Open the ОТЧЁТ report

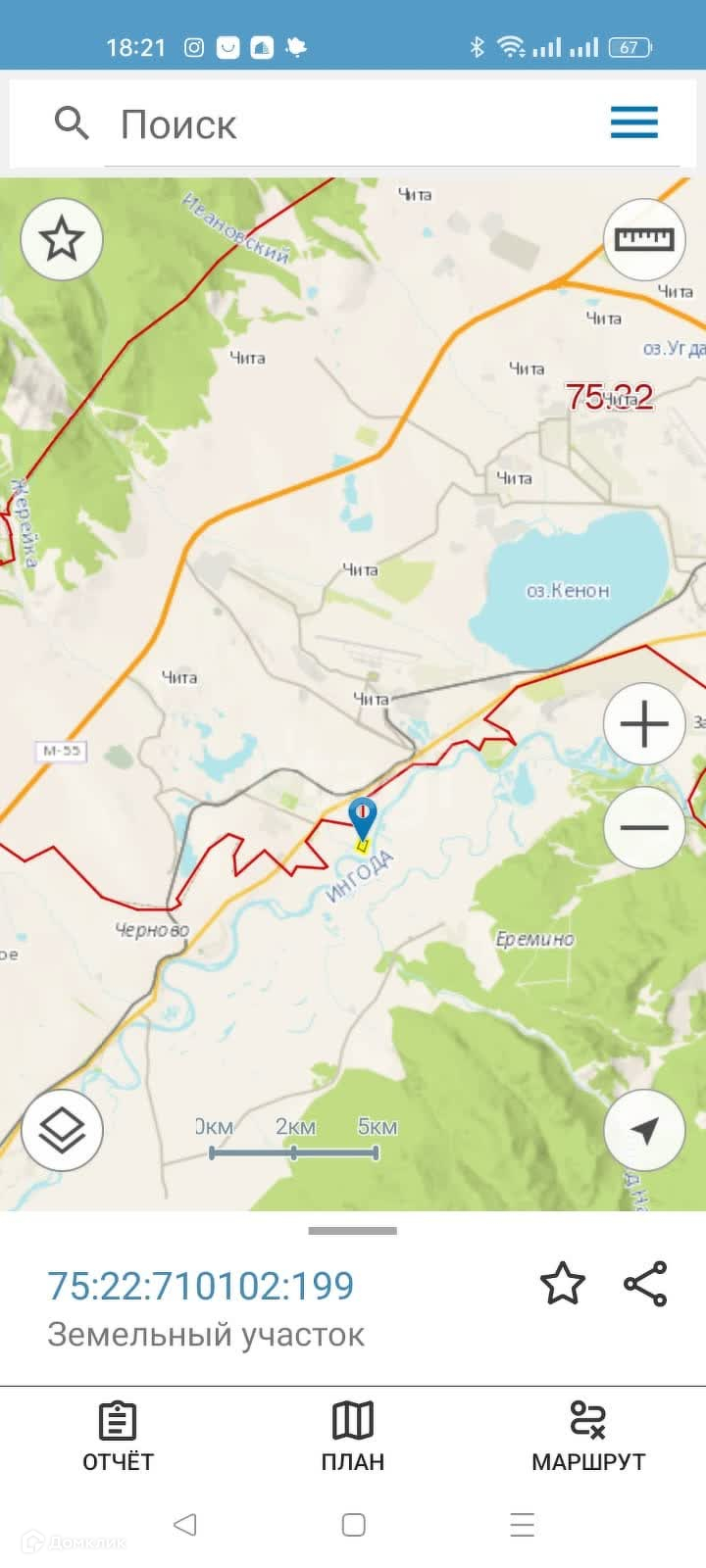pyautogui.click(x=118, y=1437)
